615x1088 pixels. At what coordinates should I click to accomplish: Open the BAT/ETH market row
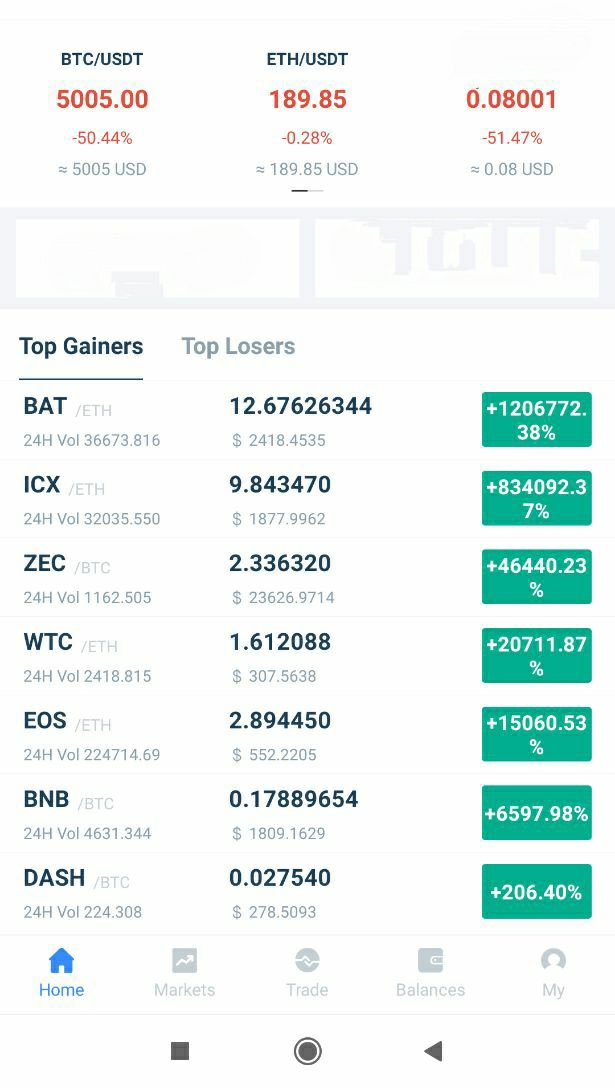308,420
